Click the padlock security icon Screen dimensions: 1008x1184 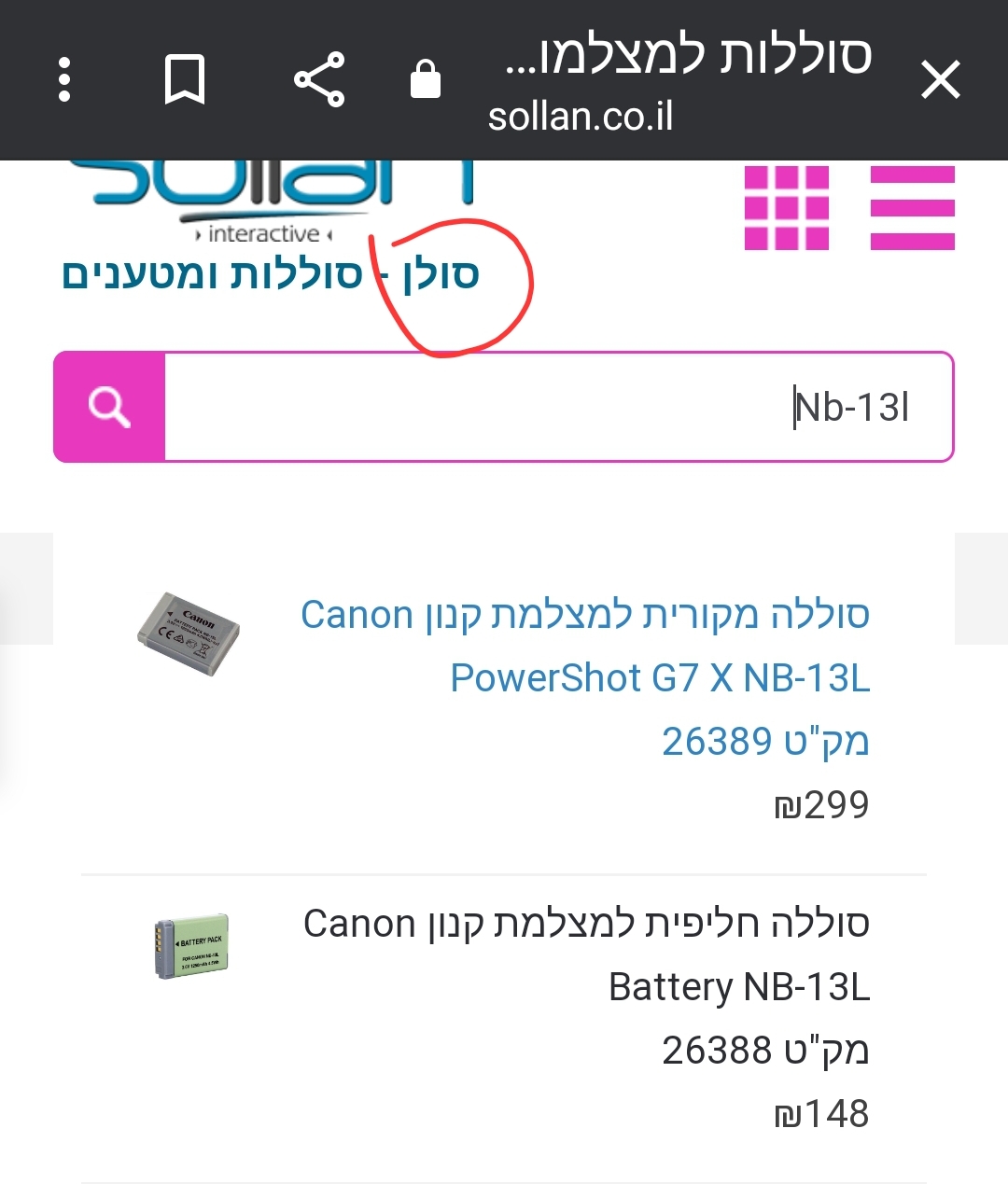click(426, 79)
